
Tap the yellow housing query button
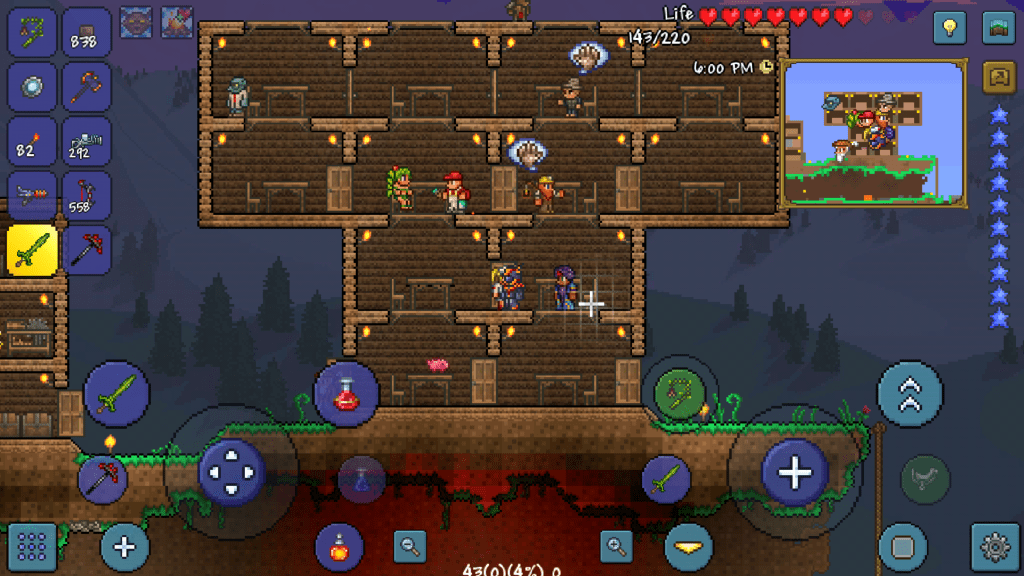point(997,75)
